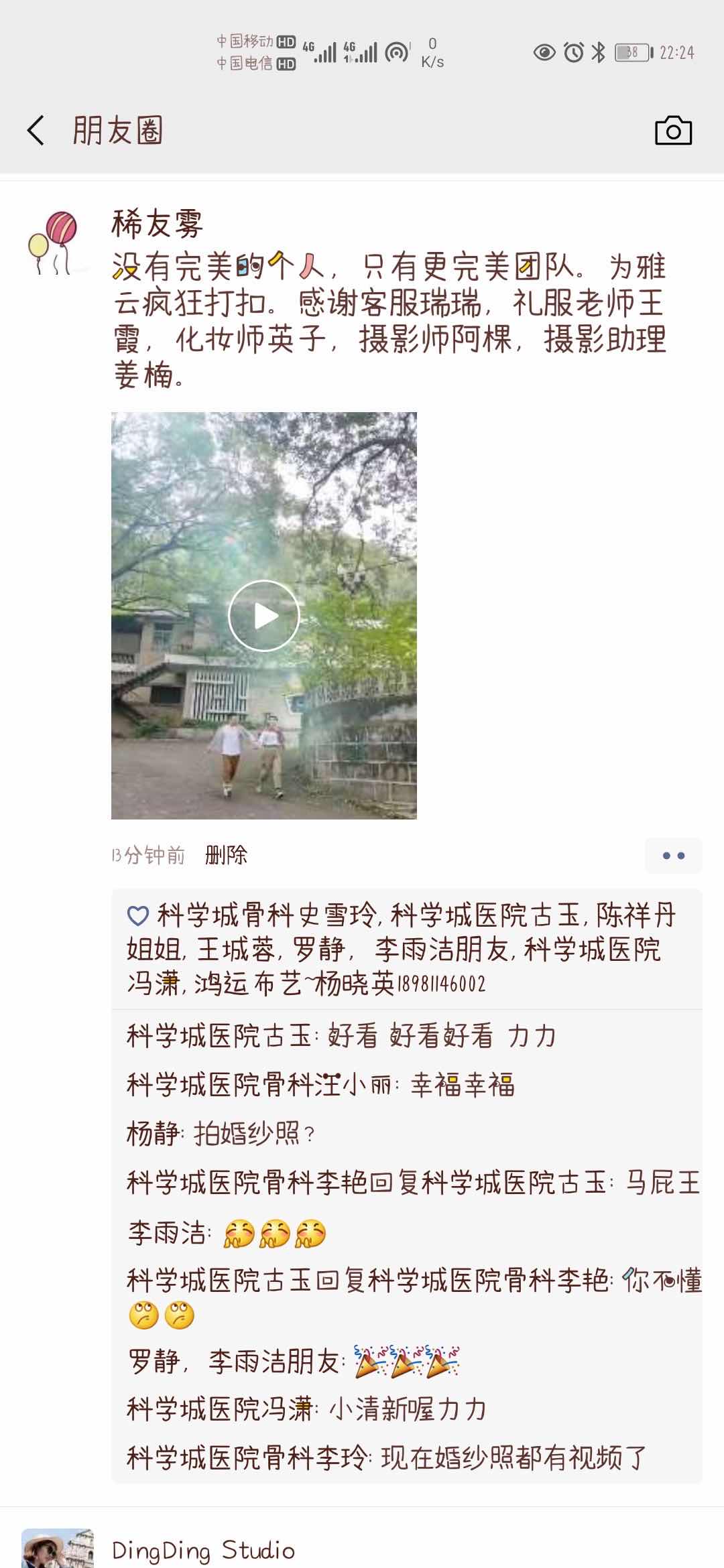The image size is (724, 1568).
Task: Reply to 李雨洁's emoji comment
Action: coord(275,1232)
